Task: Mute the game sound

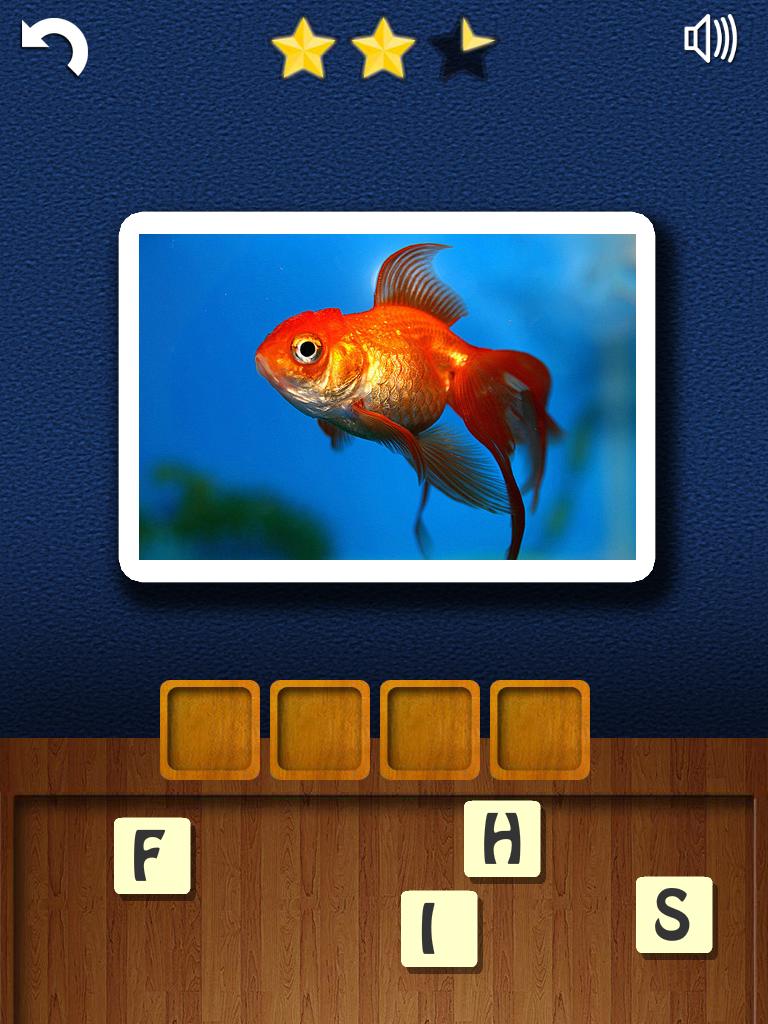Action: [710, 40]
